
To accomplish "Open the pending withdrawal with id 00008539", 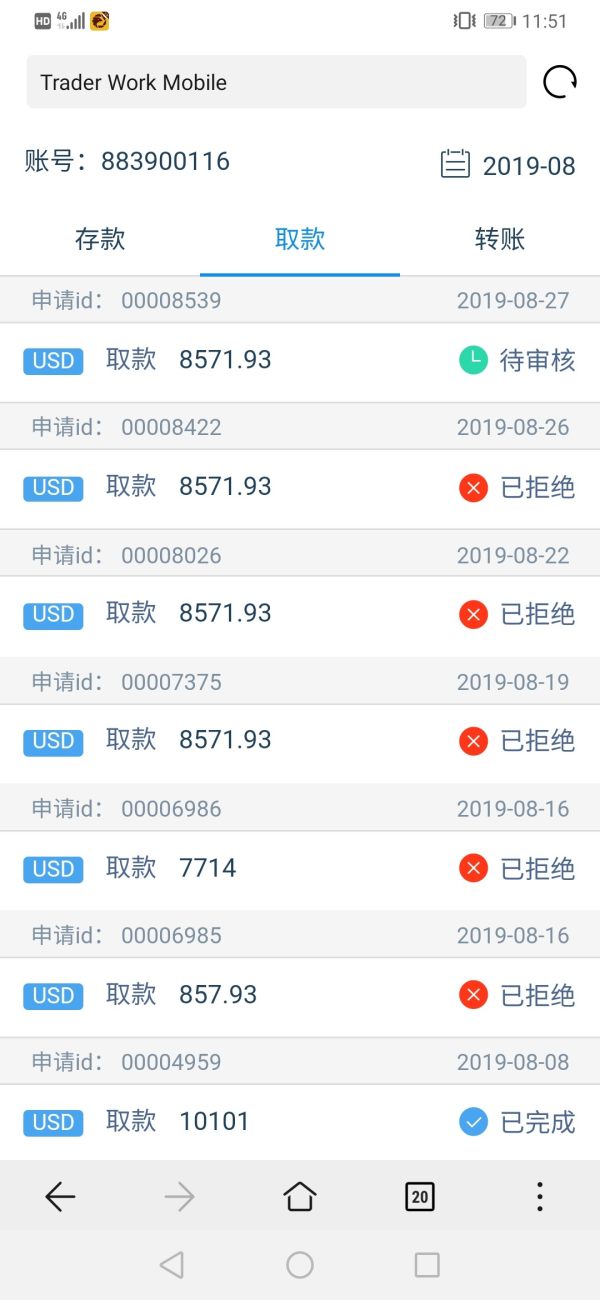I will coord(300,361).
